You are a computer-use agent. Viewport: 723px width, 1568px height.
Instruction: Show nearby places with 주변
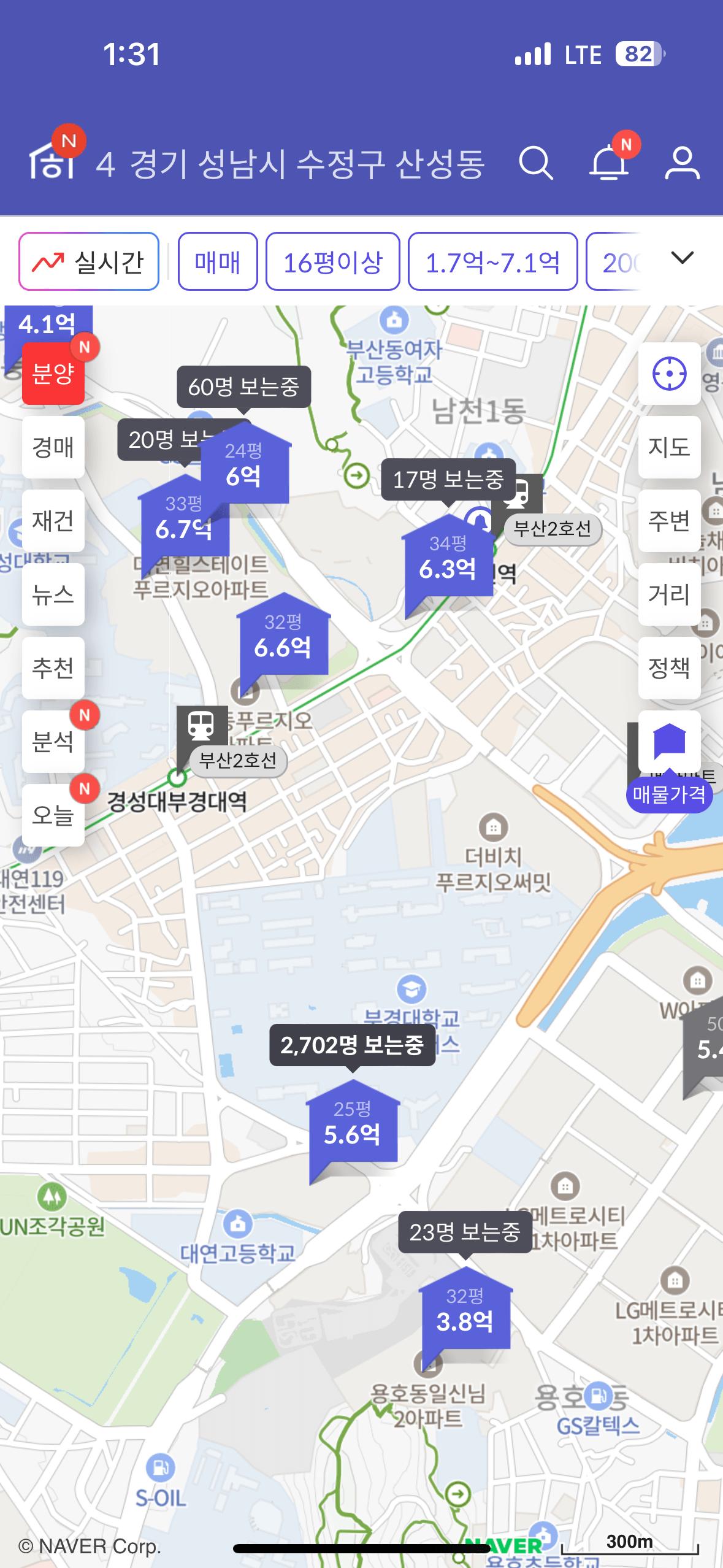point(669,521)
